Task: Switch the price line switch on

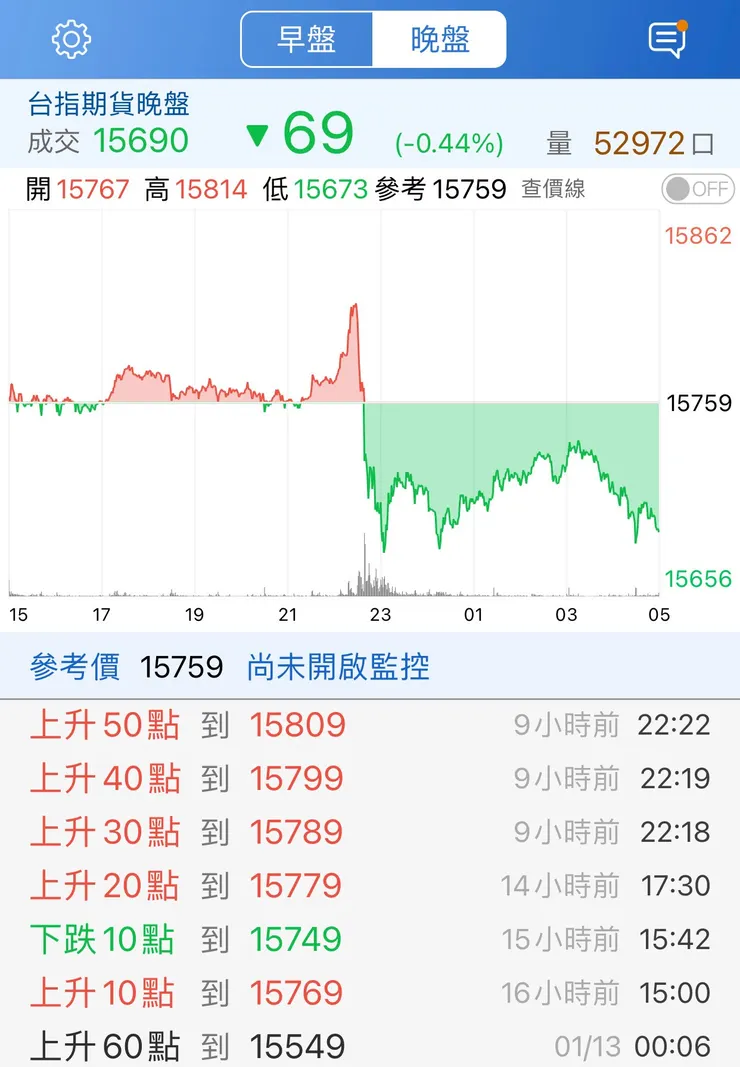Action: pyautogui.click(x=695, y=189)
